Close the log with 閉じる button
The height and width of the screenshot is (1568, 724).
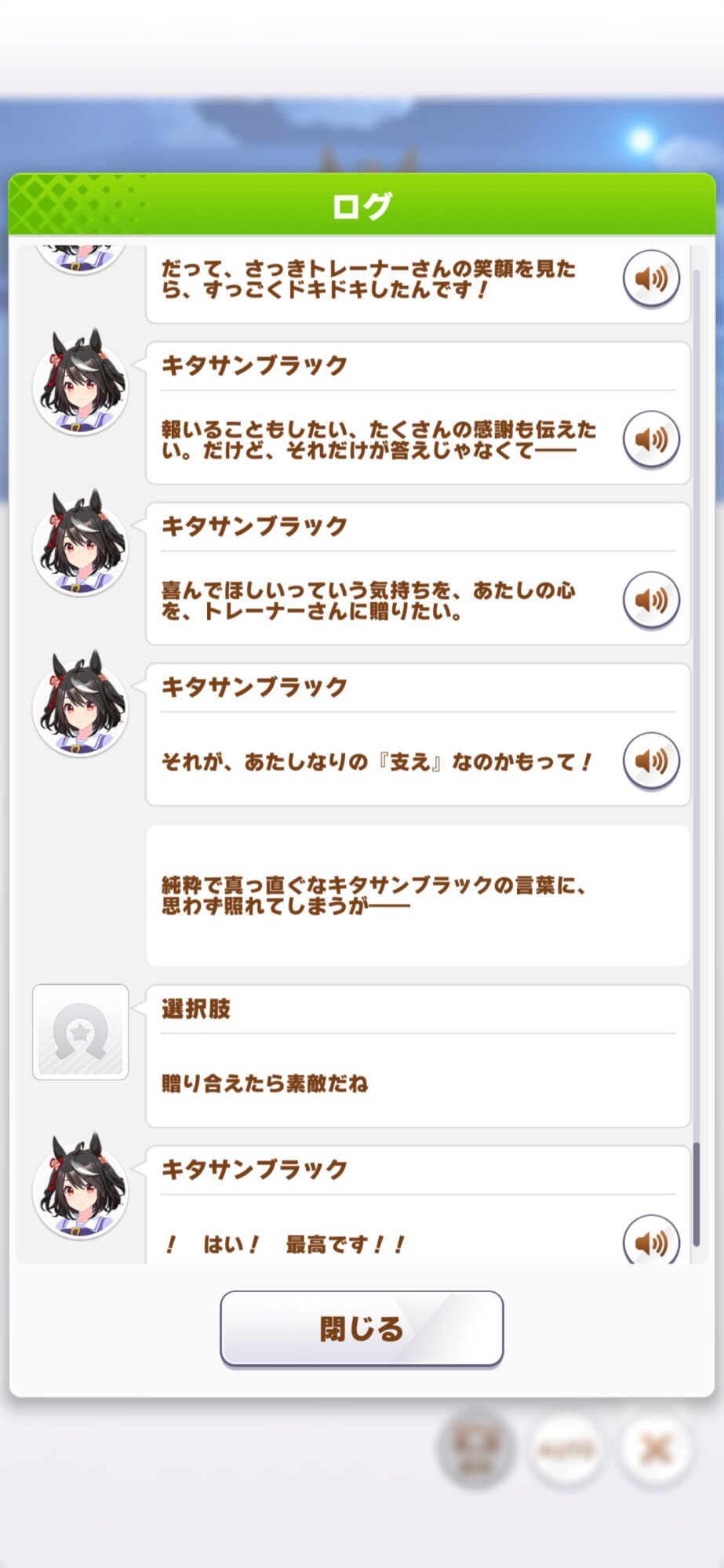(x=362, y=1329)
